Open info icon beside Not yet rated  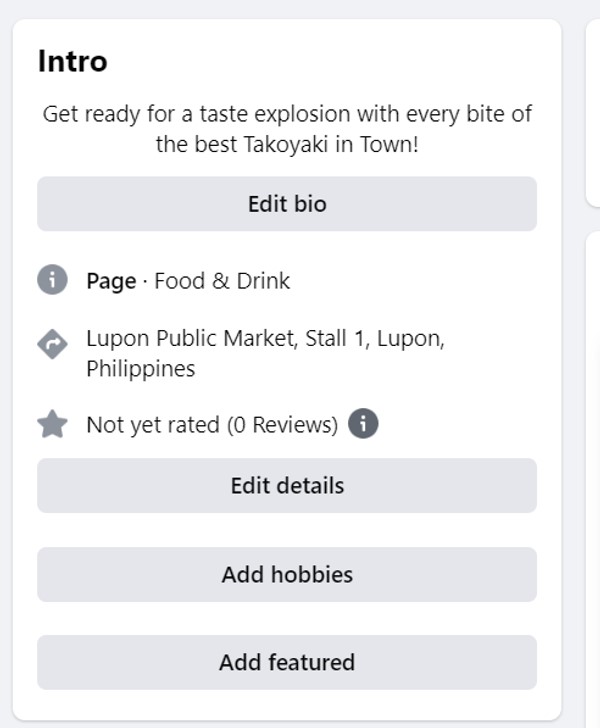[363, 425]
